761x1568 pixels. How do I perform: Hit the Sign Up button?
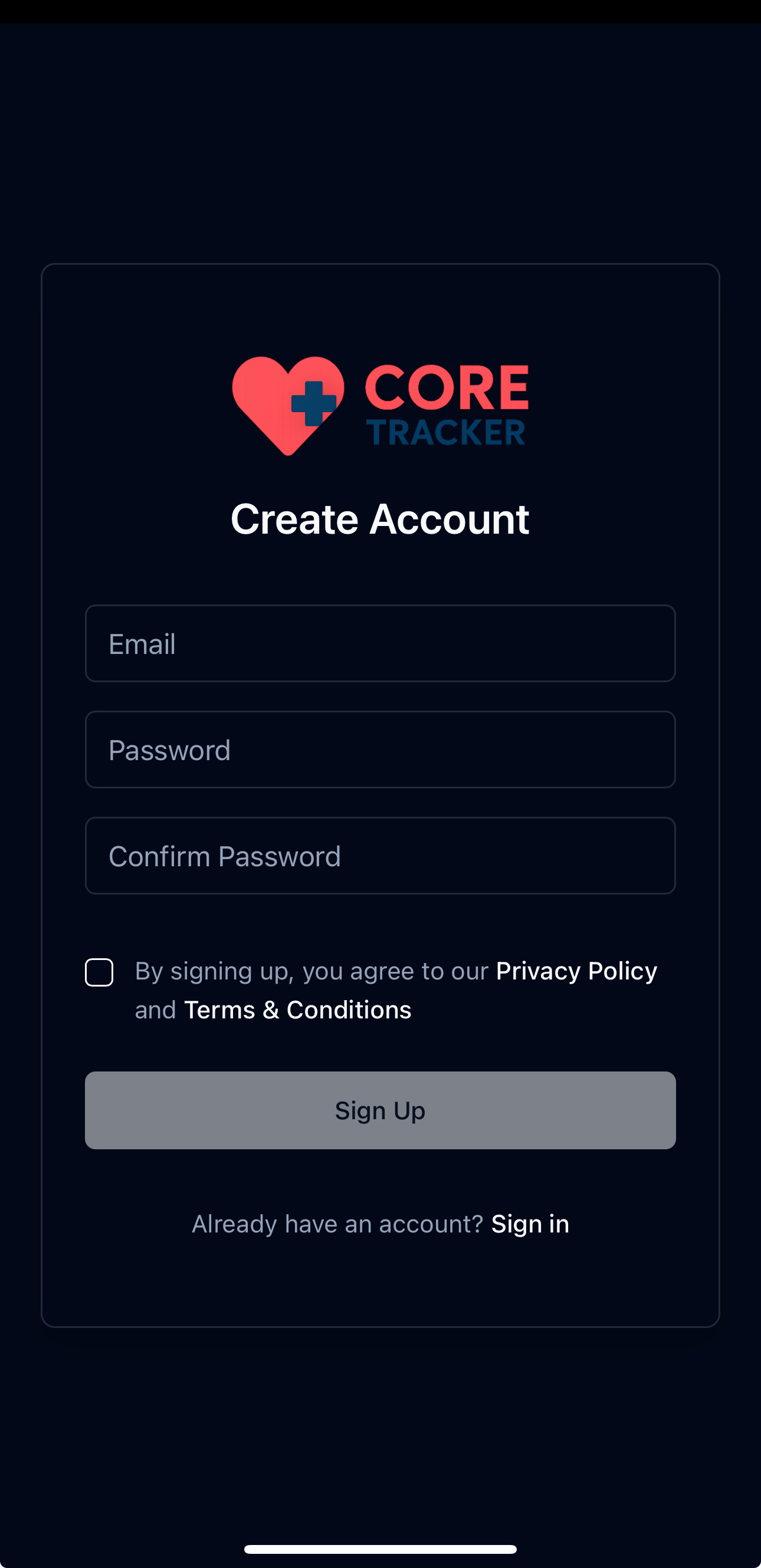pyautogui.click(x=380, y=1110)
